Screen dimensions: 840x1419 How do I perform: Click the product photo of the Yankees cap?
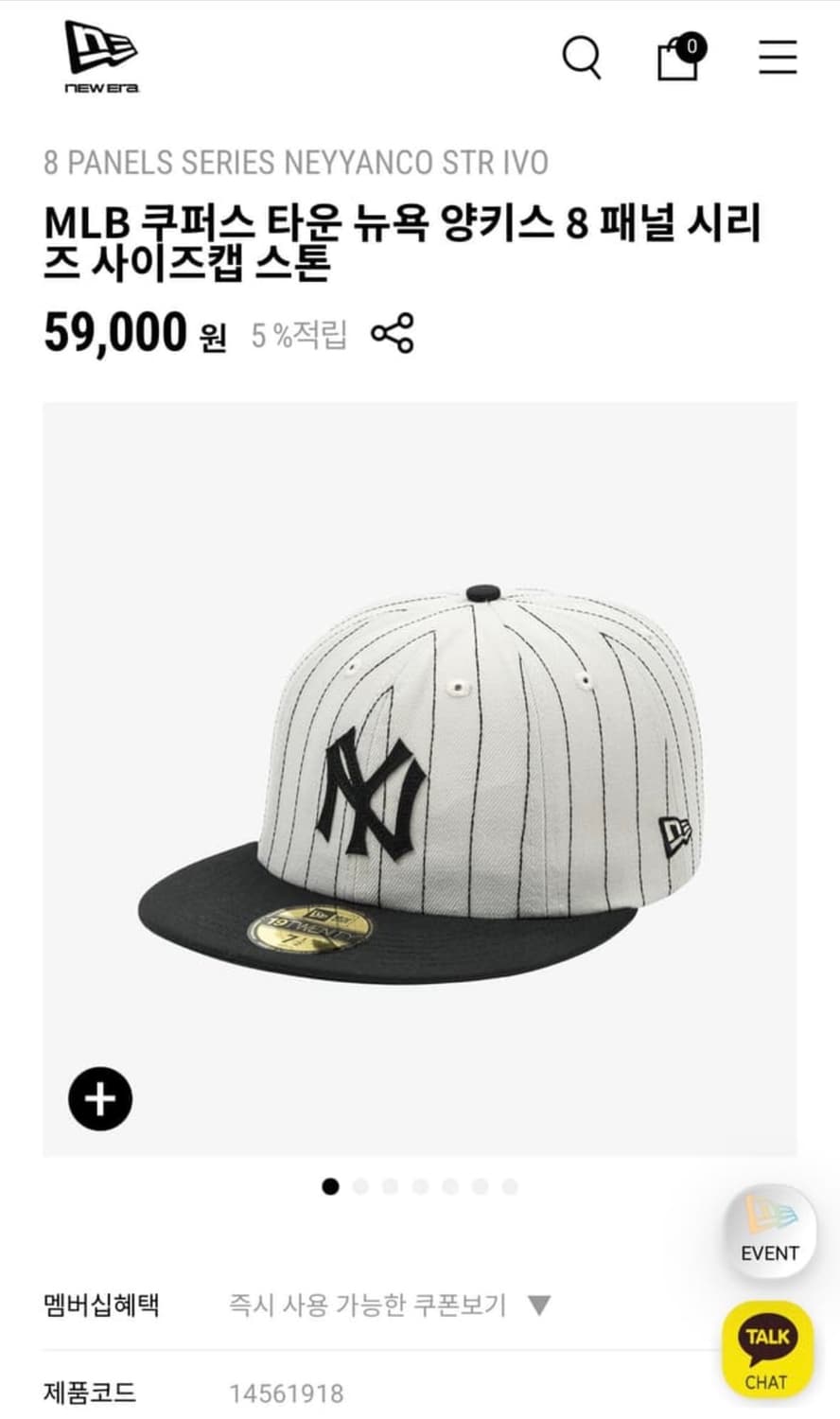(420, 785)
